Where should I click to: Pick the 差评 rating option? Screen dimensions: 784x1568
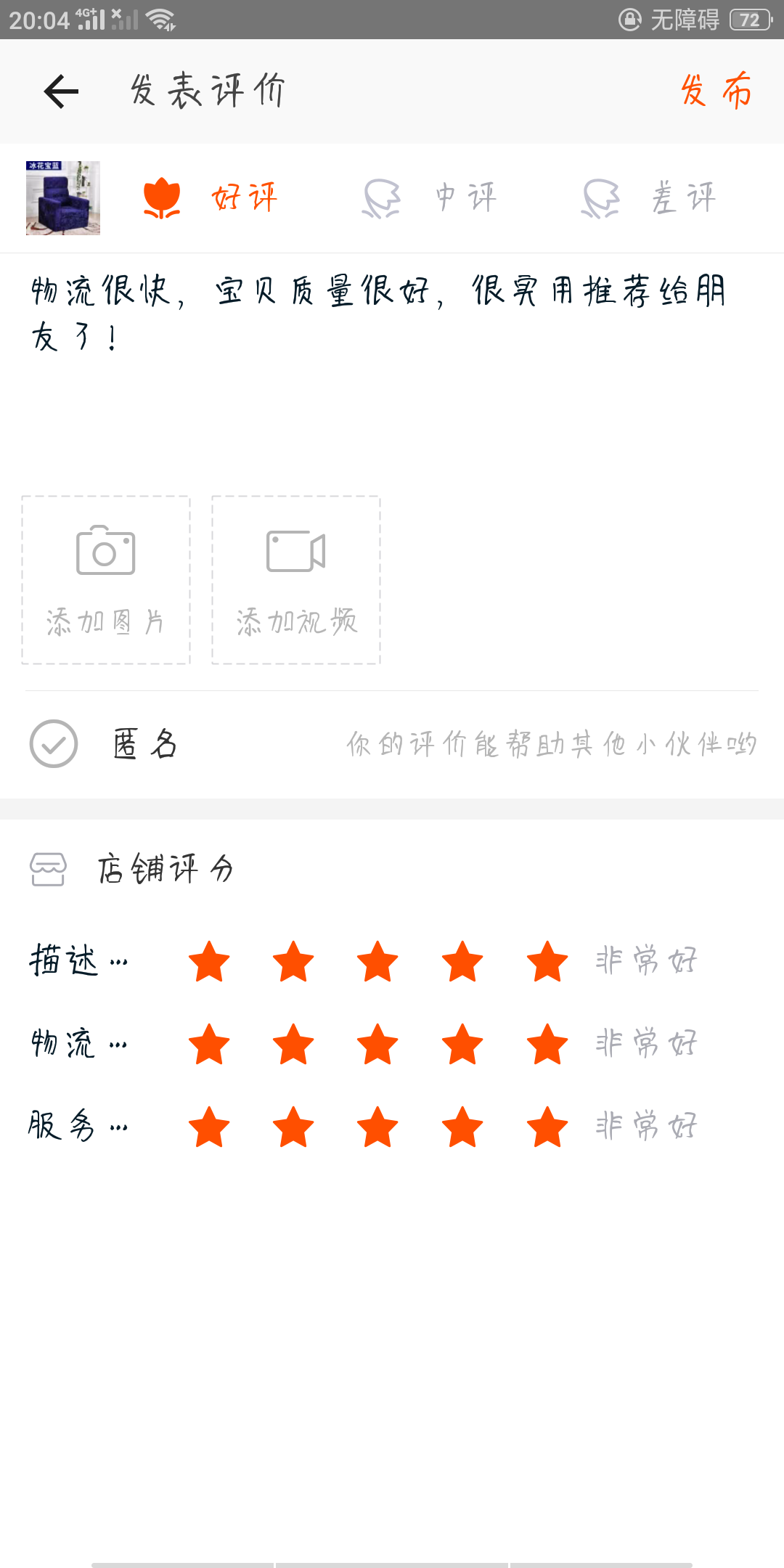click(649, 197)
